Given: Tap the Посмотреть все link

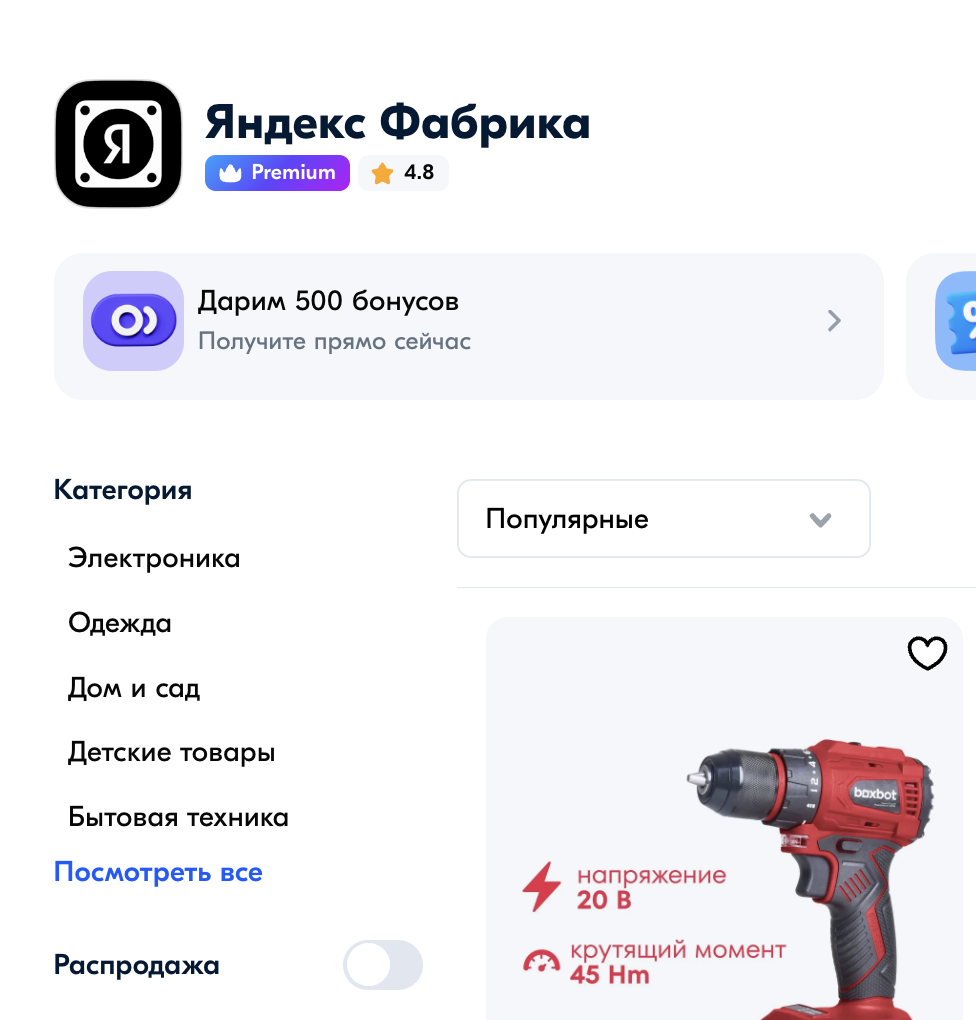Looking at the screenshot, I should pos(158,872).
